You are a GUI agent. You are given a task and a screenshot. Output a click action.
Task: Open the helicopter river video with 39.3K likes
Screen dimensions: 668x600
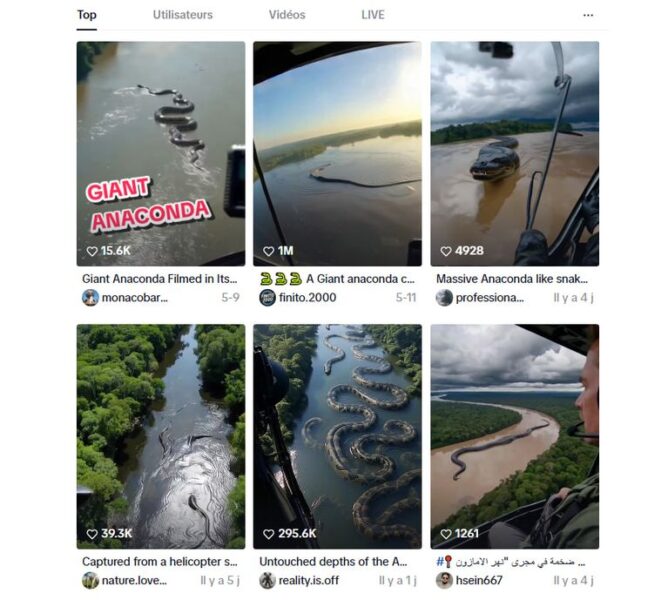tap(160, 435)
